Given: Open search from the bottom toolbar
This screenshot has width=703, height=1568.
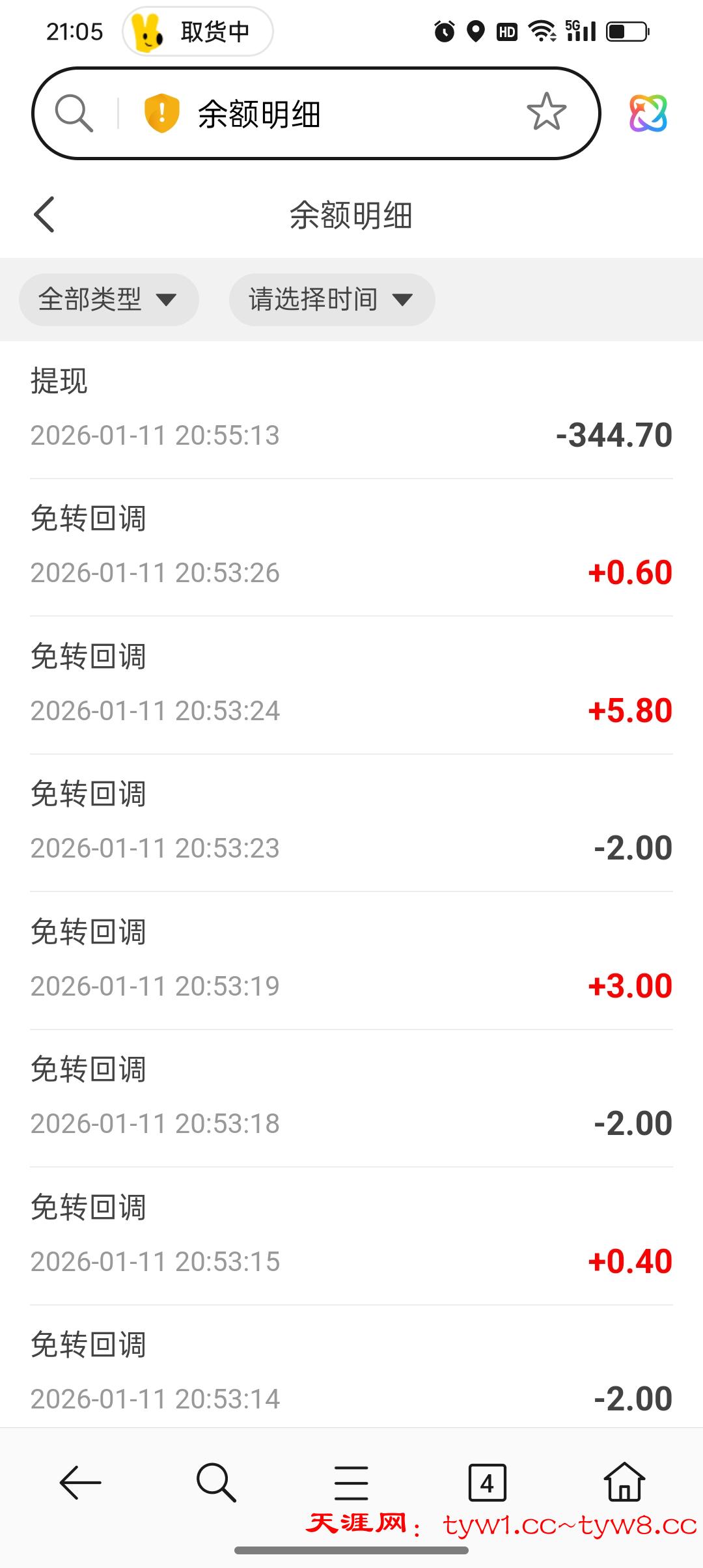Looking at the screenshot, I should click(x=215, y=1483).
